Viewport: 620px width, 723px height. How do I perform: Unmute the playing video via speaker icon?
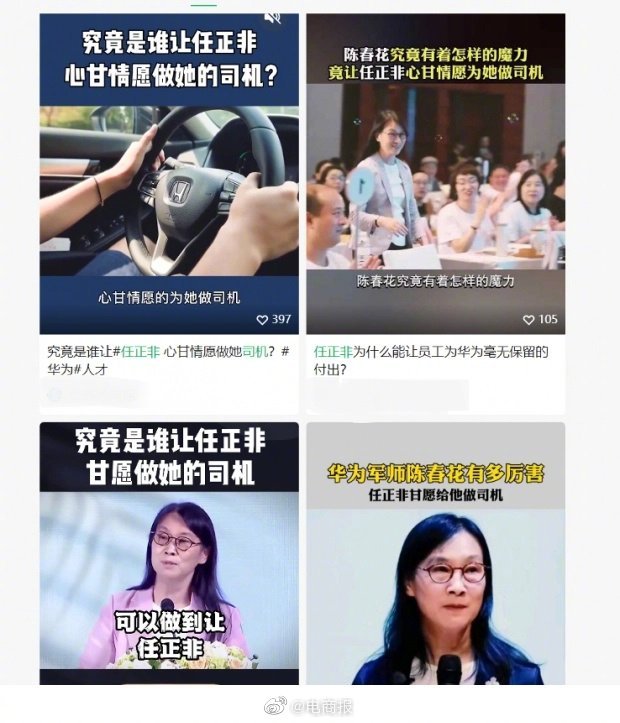pyautogui.click(x=272, y=18)
